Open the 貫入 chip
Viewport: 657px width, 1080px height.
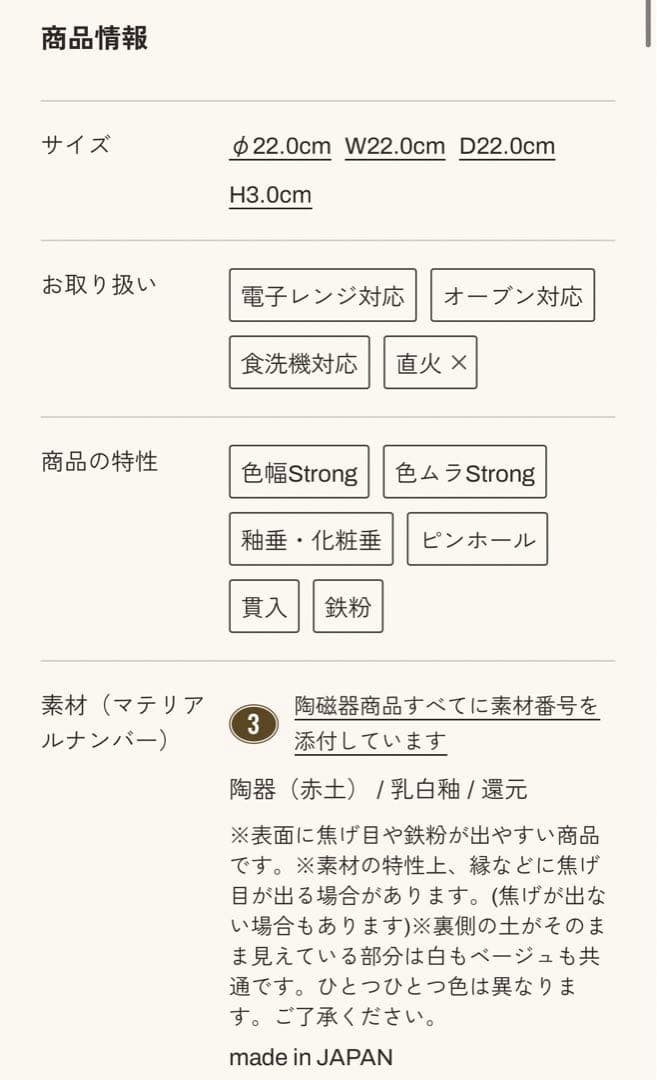(x=264, y=606)
